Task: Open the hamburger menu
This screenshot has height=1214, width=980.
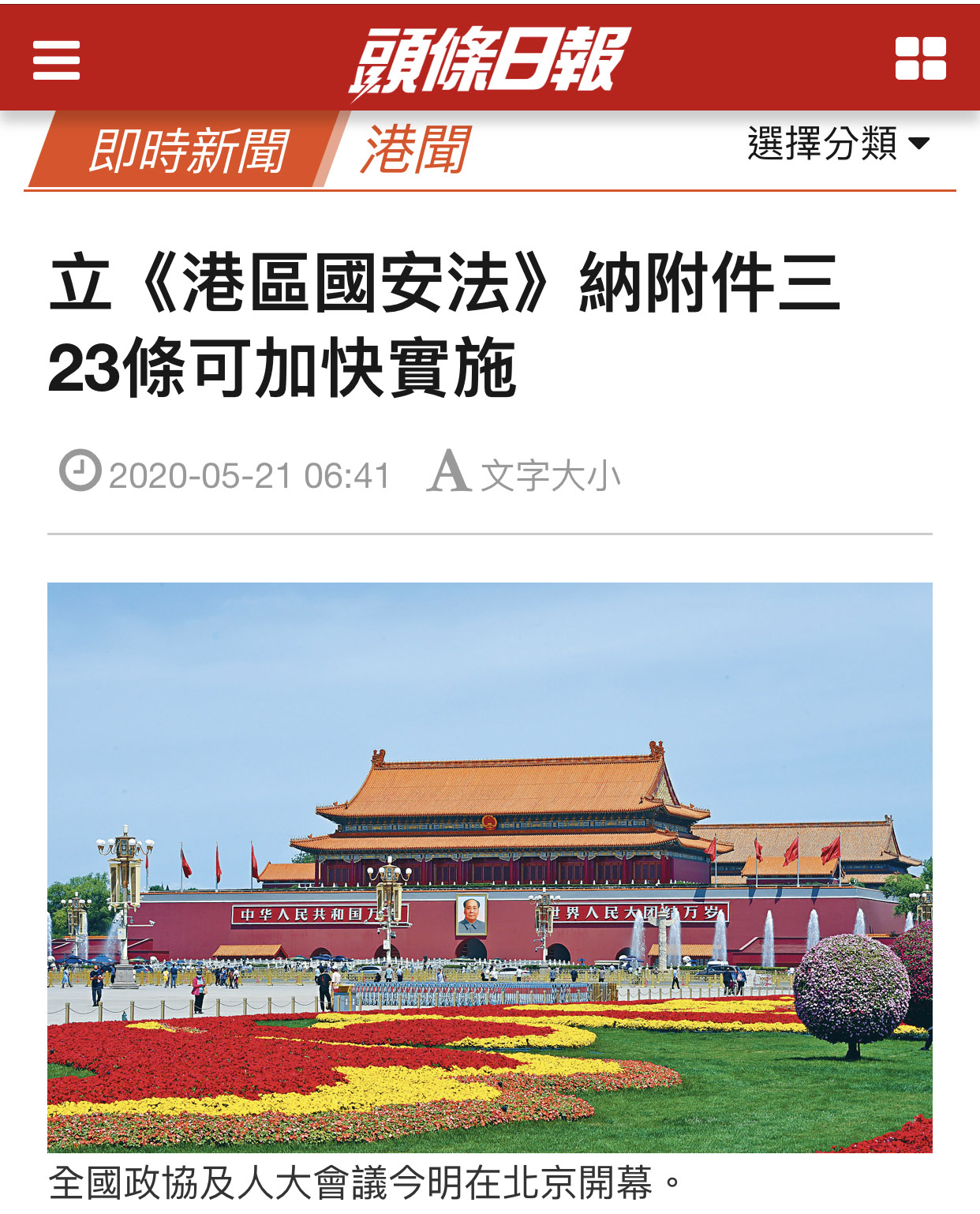Action: 56,60
